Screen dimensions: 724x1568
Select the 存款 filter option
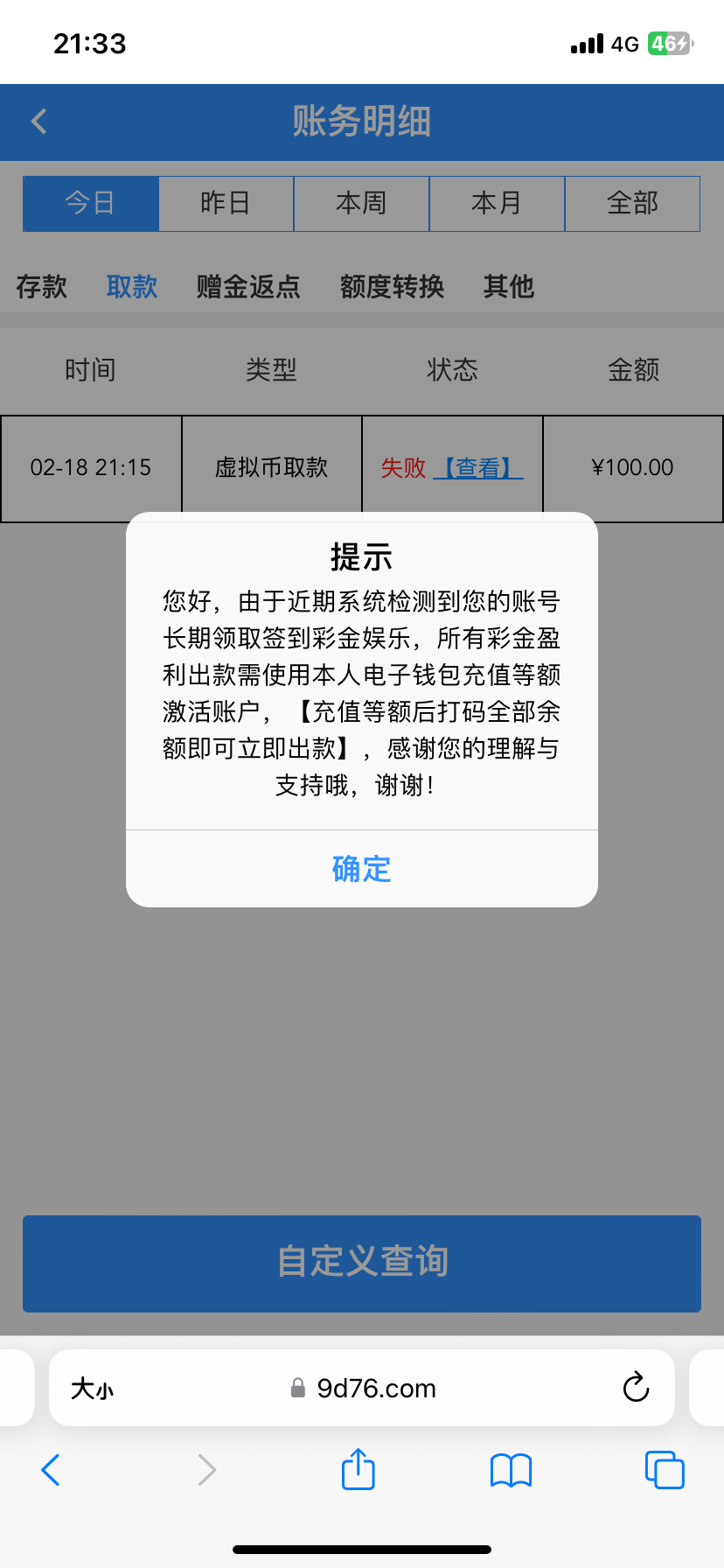click(x=42, y=287)
